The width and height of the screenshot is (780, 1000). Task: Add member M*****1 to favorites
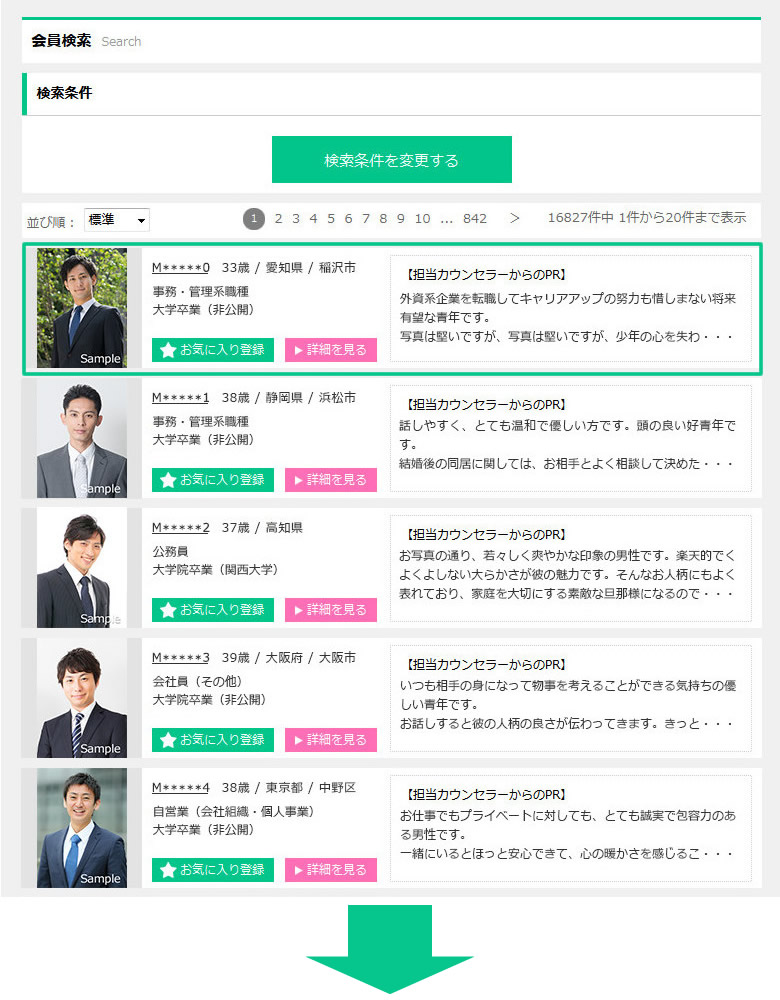tap(213, 480)
